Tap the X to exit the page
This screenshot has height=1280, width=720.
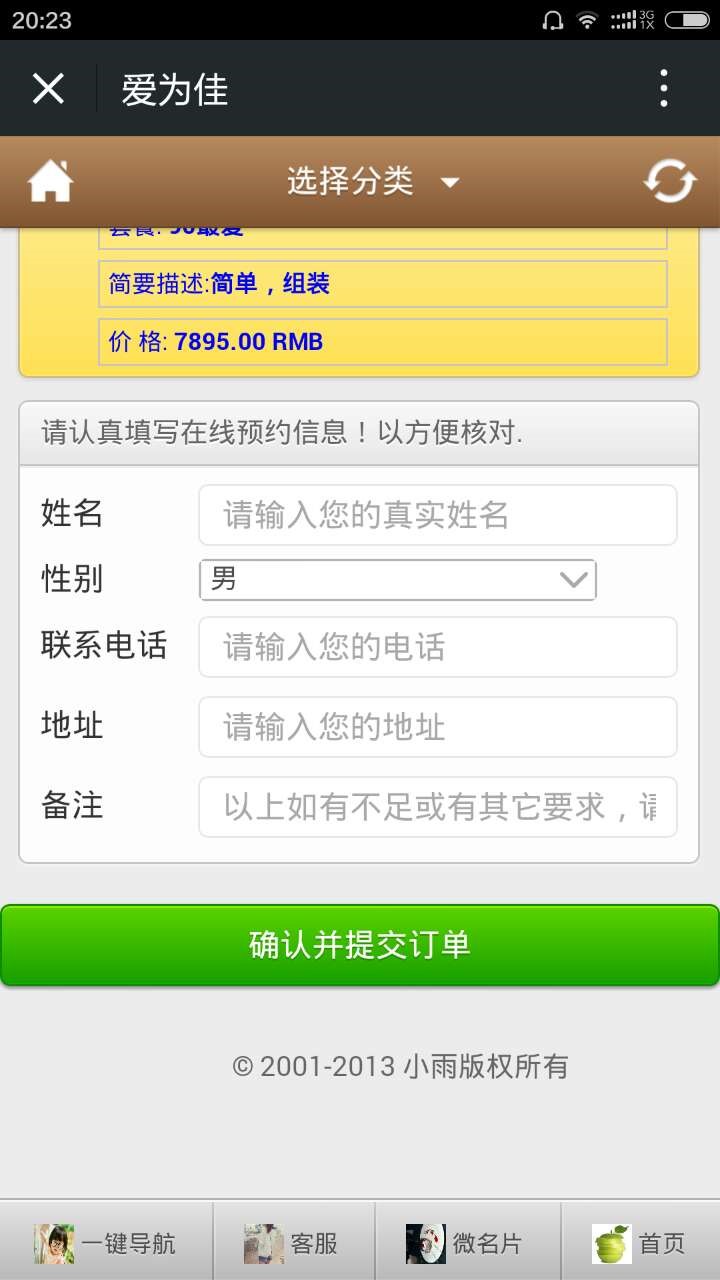click(x=48, y=88)
